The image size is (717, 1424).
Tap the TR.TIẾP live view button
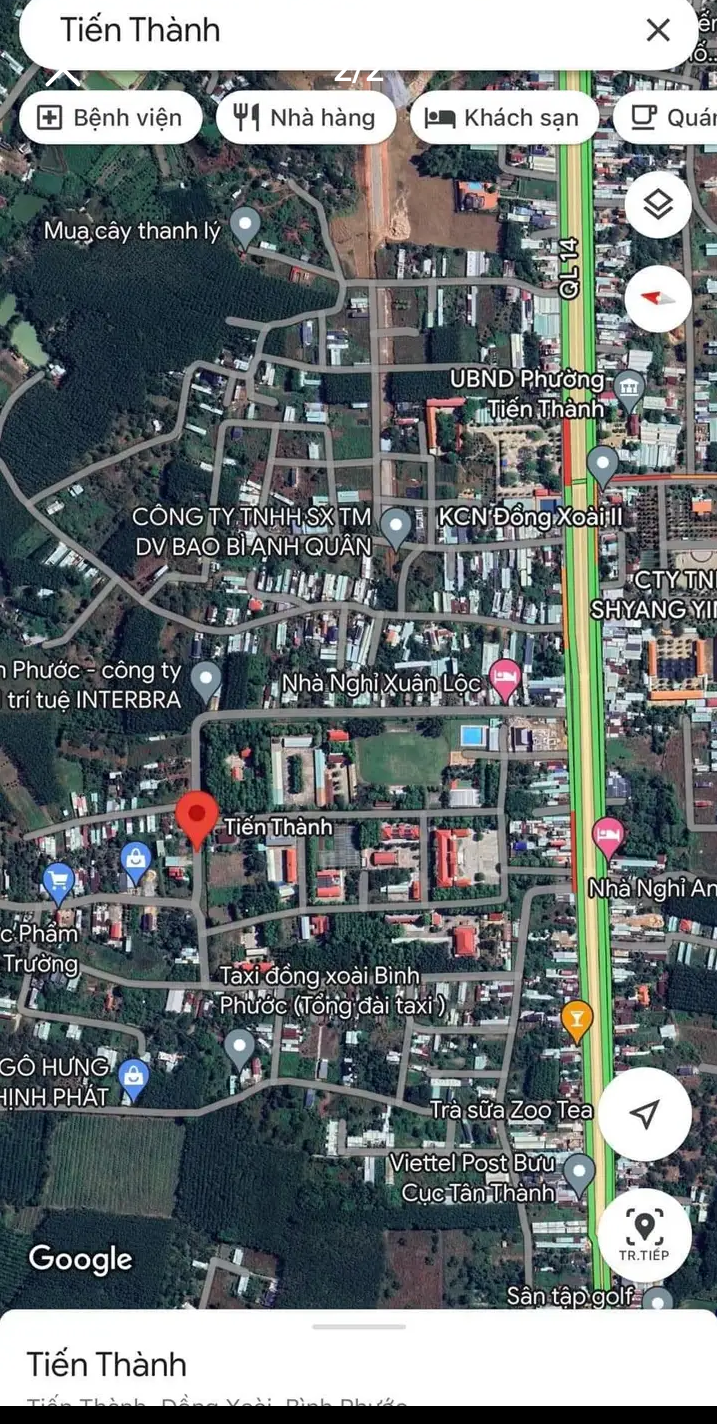(x=644, y=1235)
